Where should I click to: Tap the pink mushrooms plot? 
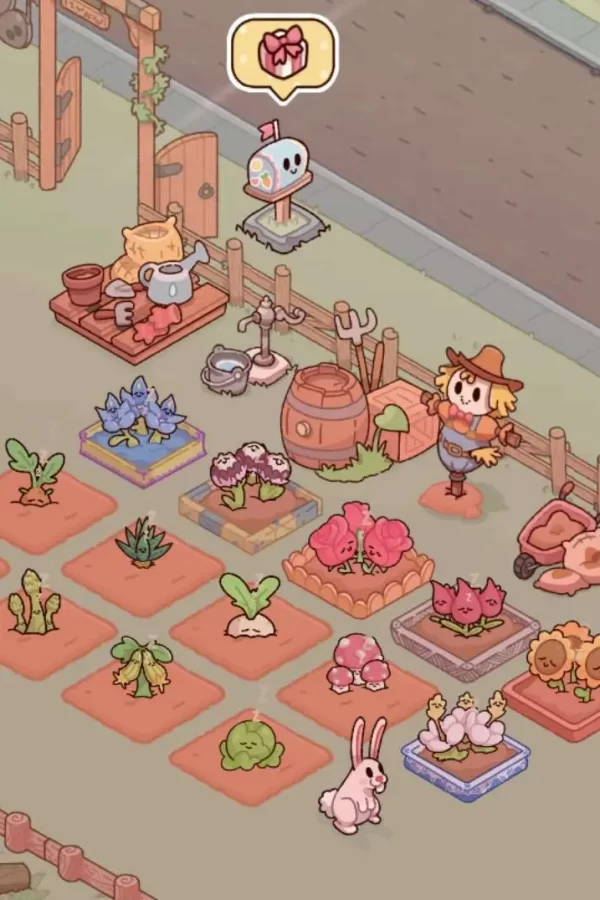pyautogui.click(x=358, y=663)
